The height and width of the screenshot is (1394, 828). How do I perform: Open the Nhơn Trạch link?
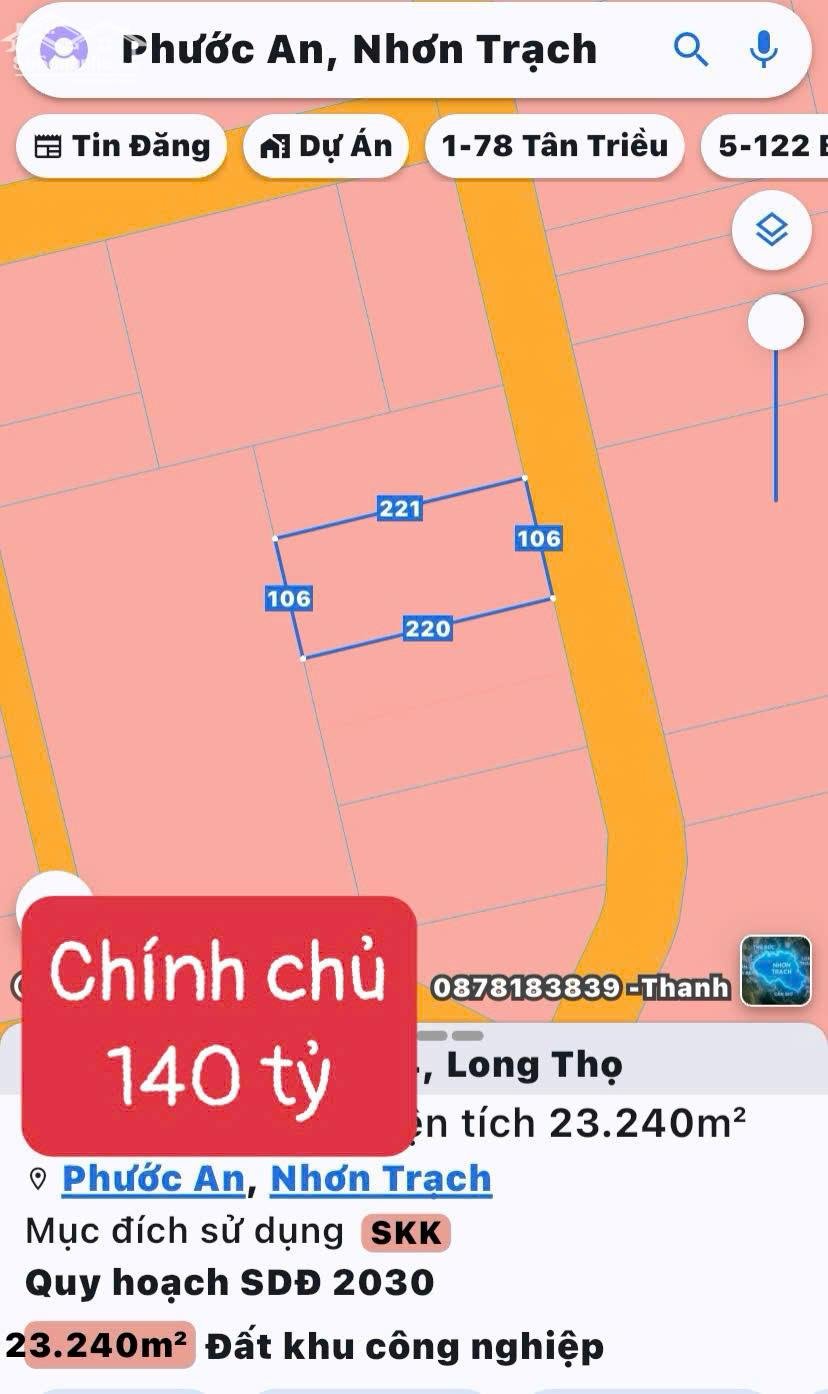pos(381,1179)
